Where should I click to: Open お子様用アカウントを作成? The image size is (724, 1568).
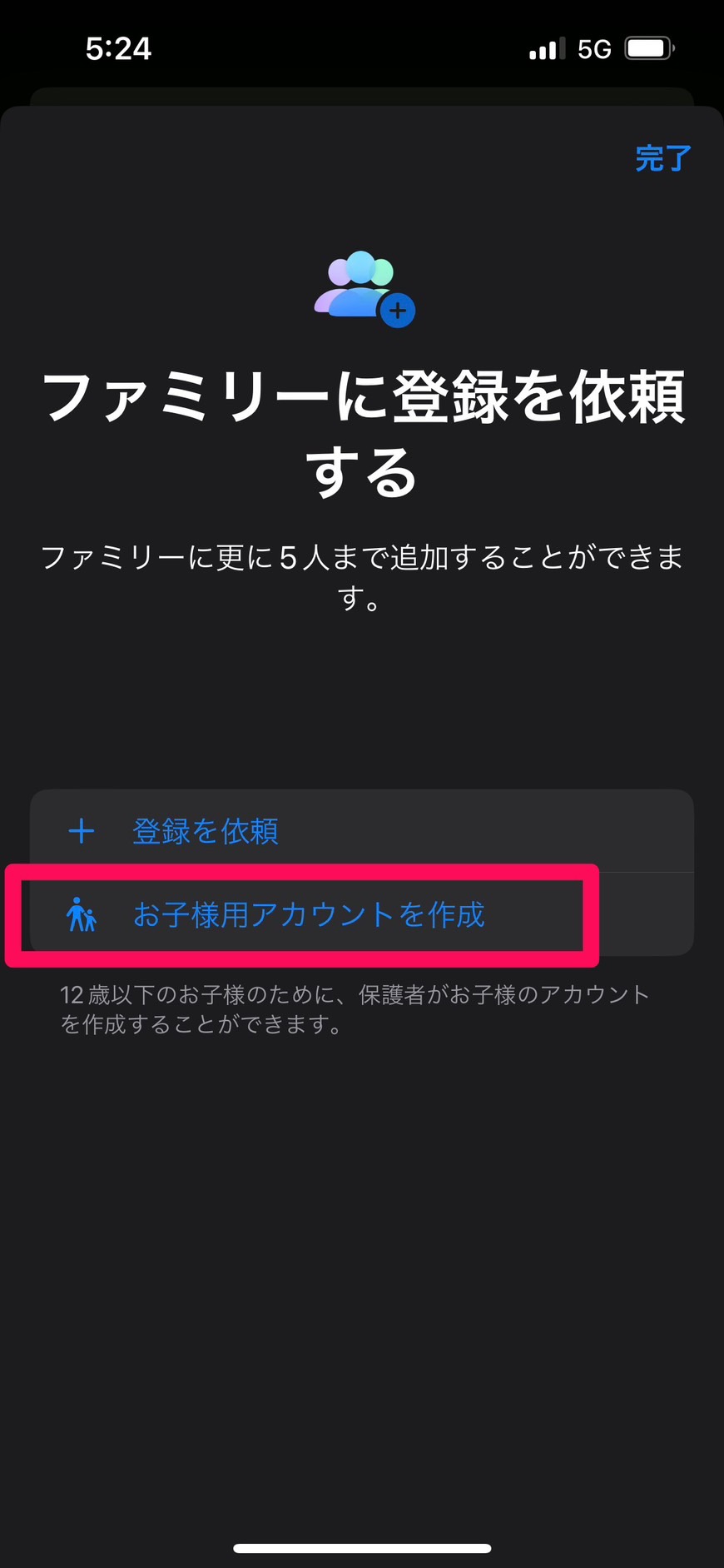pyautogui.click(x=362, y=914)
